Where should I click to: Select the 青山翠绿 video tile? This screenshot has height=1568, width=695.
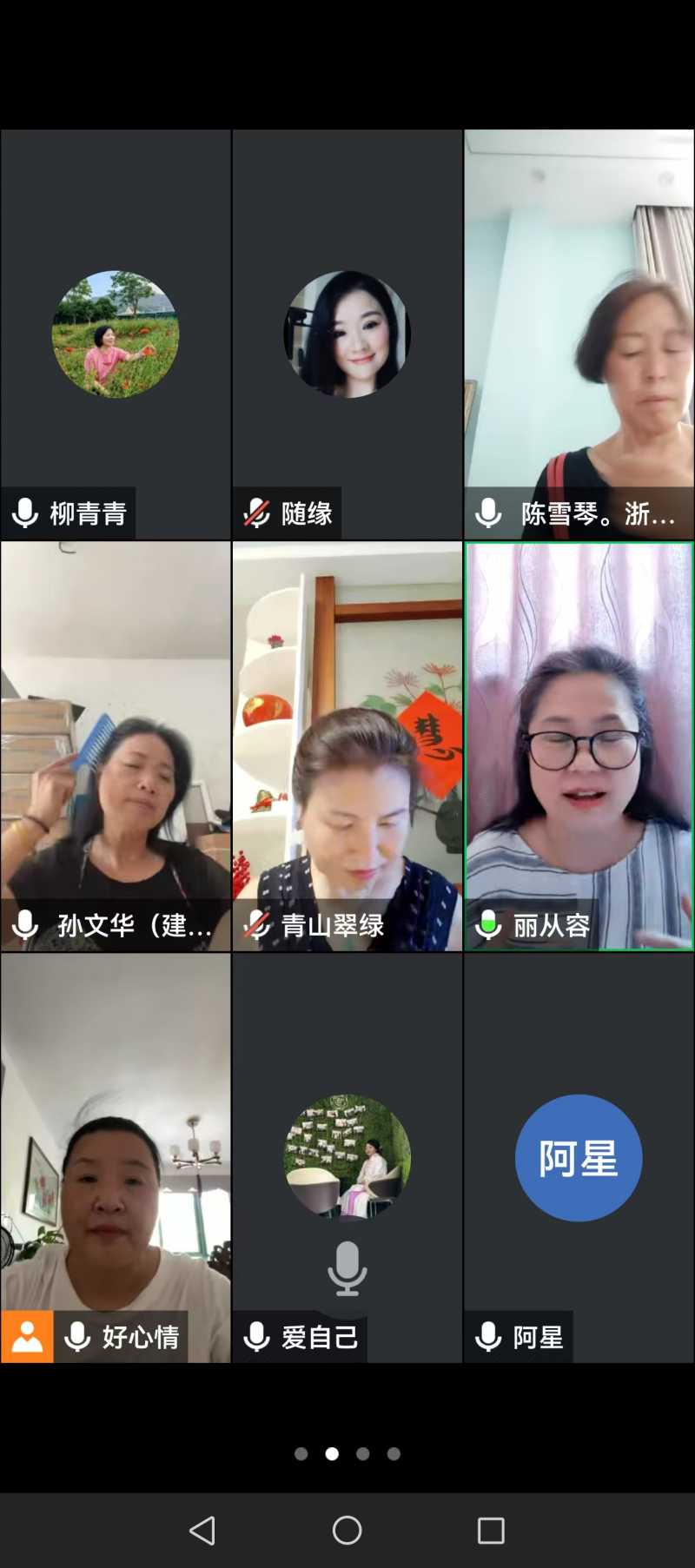tap(347, 745)
